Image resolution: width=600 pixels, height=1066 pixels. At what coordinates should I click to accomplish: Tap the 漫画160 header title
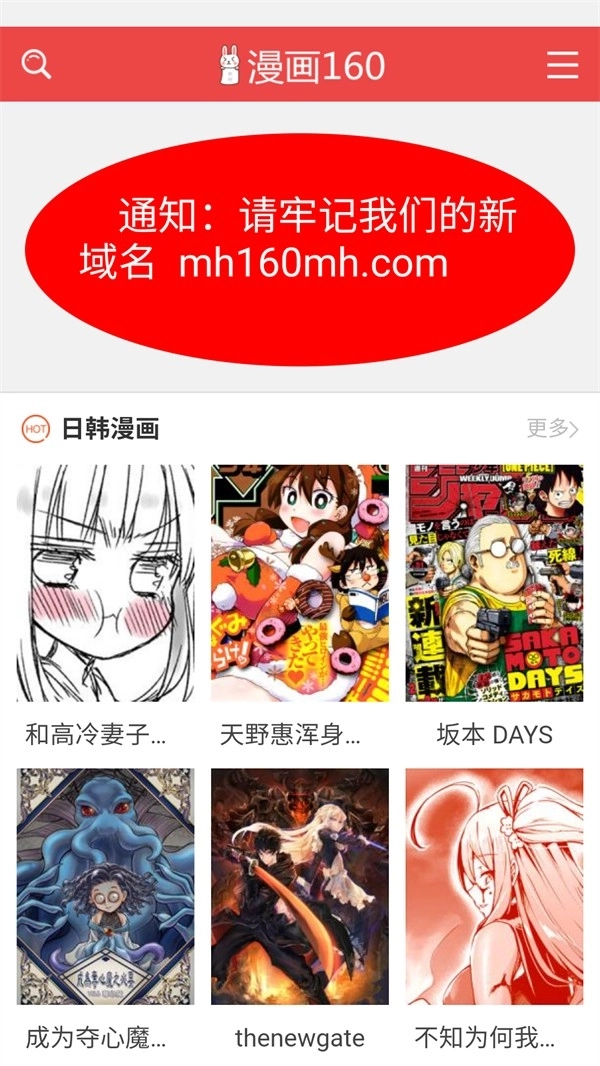pyautogui.click(x=302, y=66)
